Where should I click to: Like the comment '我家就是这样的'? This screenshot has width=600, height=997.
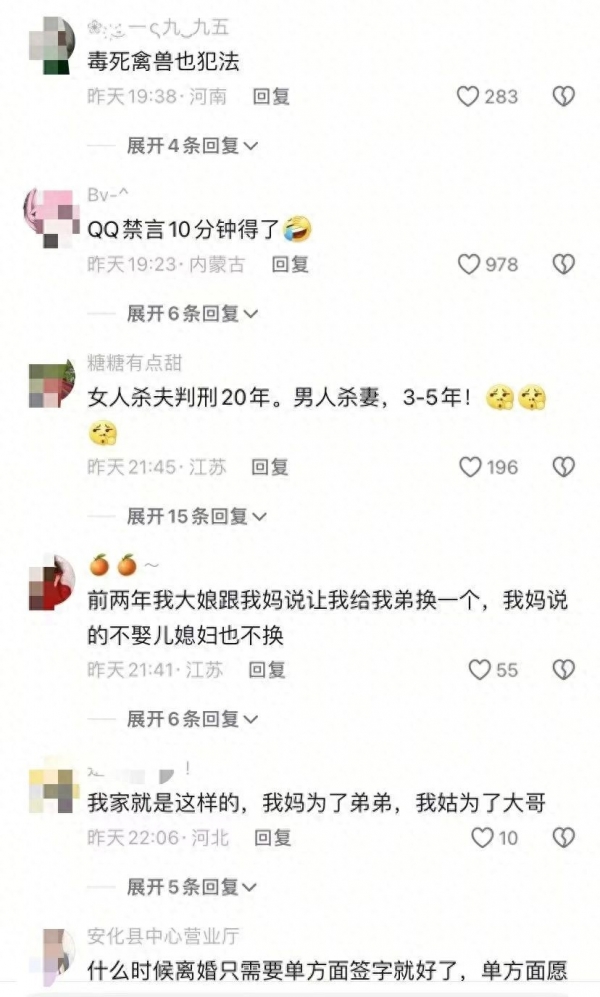[x=483, y=837]
